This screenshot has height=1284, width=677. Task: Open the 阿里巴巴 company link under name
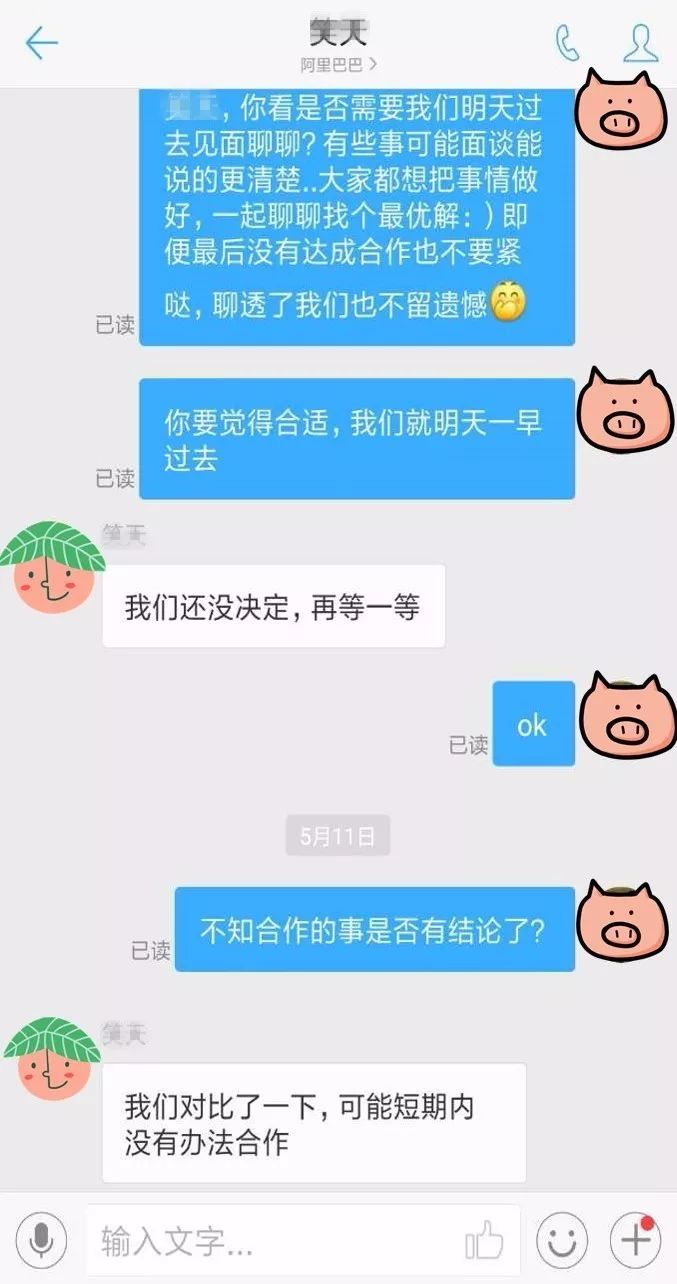click(338, 66)
